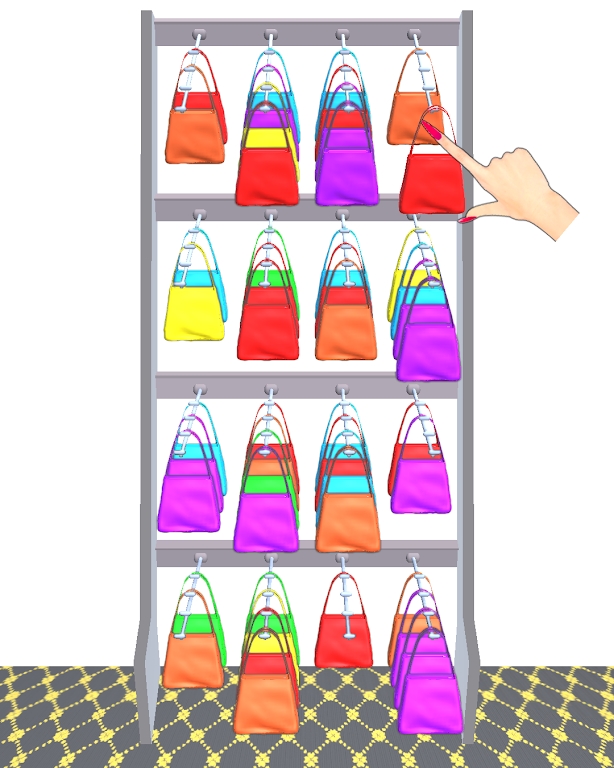
Task: Tap the orange front bag on the third shelf
Action: coord(347,522)
